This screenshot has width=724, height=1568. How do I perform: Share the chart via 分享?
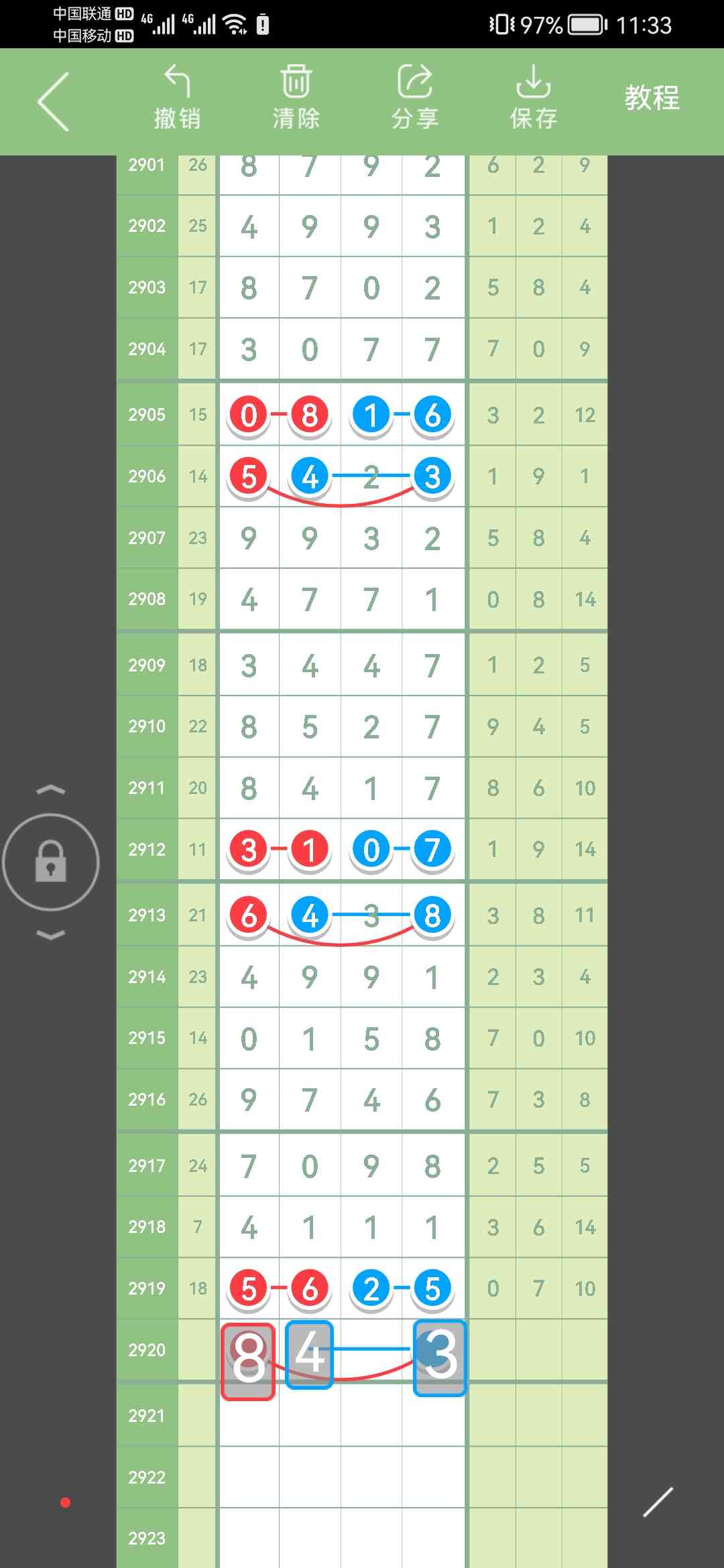415,98
